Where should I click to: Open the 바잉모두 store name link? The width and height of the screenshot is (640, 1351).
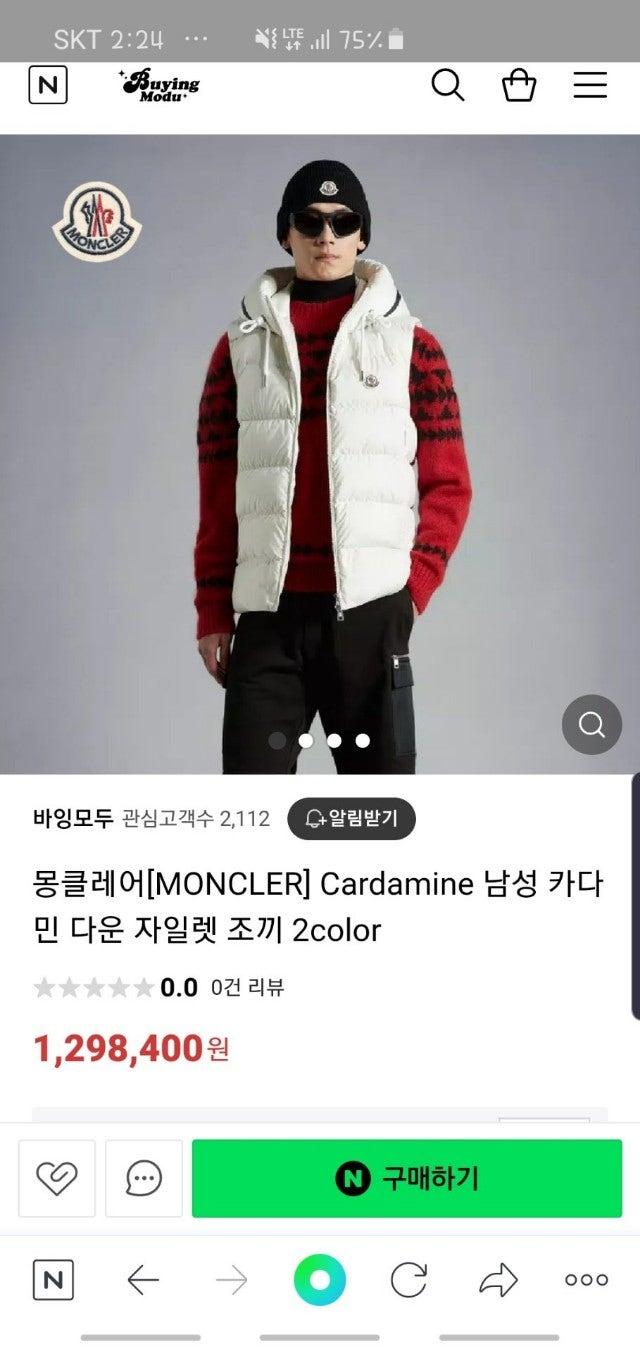[x=72, y=819]
